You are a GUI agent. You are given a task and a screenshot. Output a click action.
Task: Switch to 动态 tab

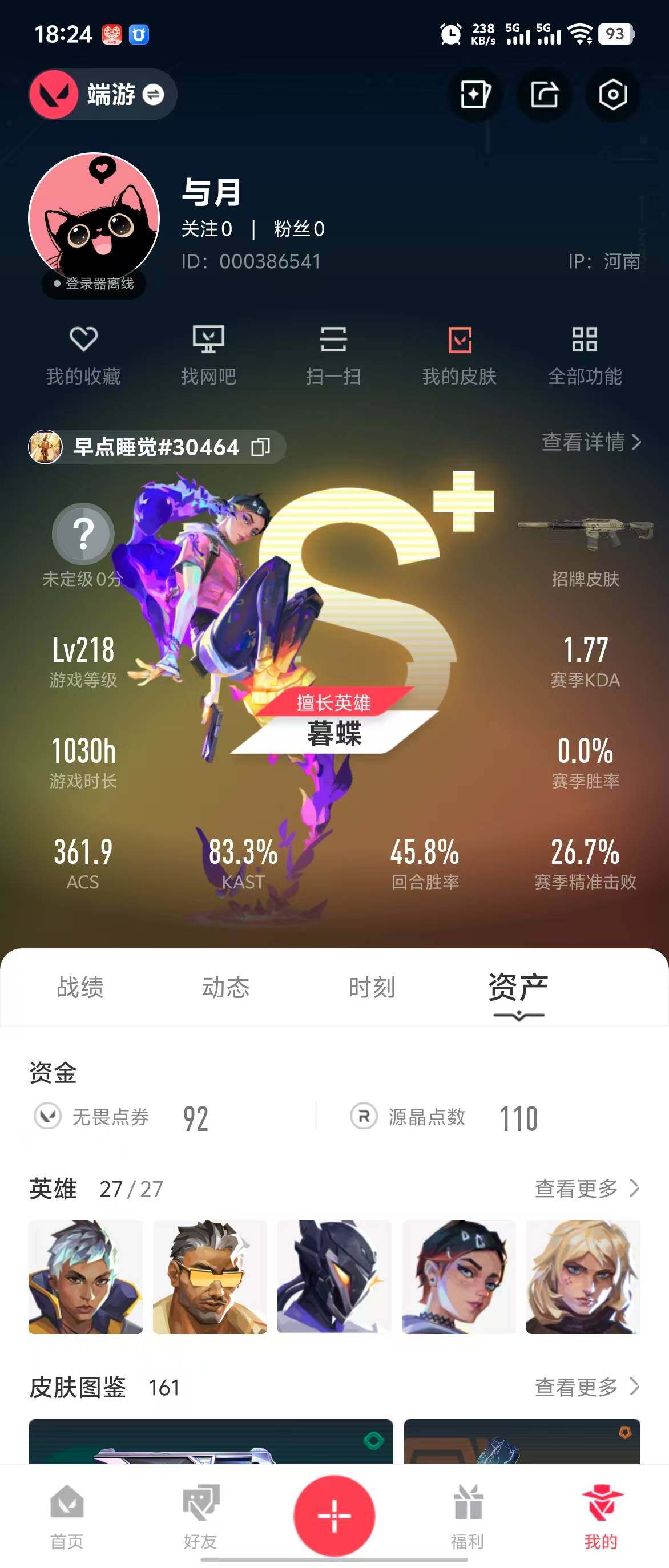[x=226, y=987]
